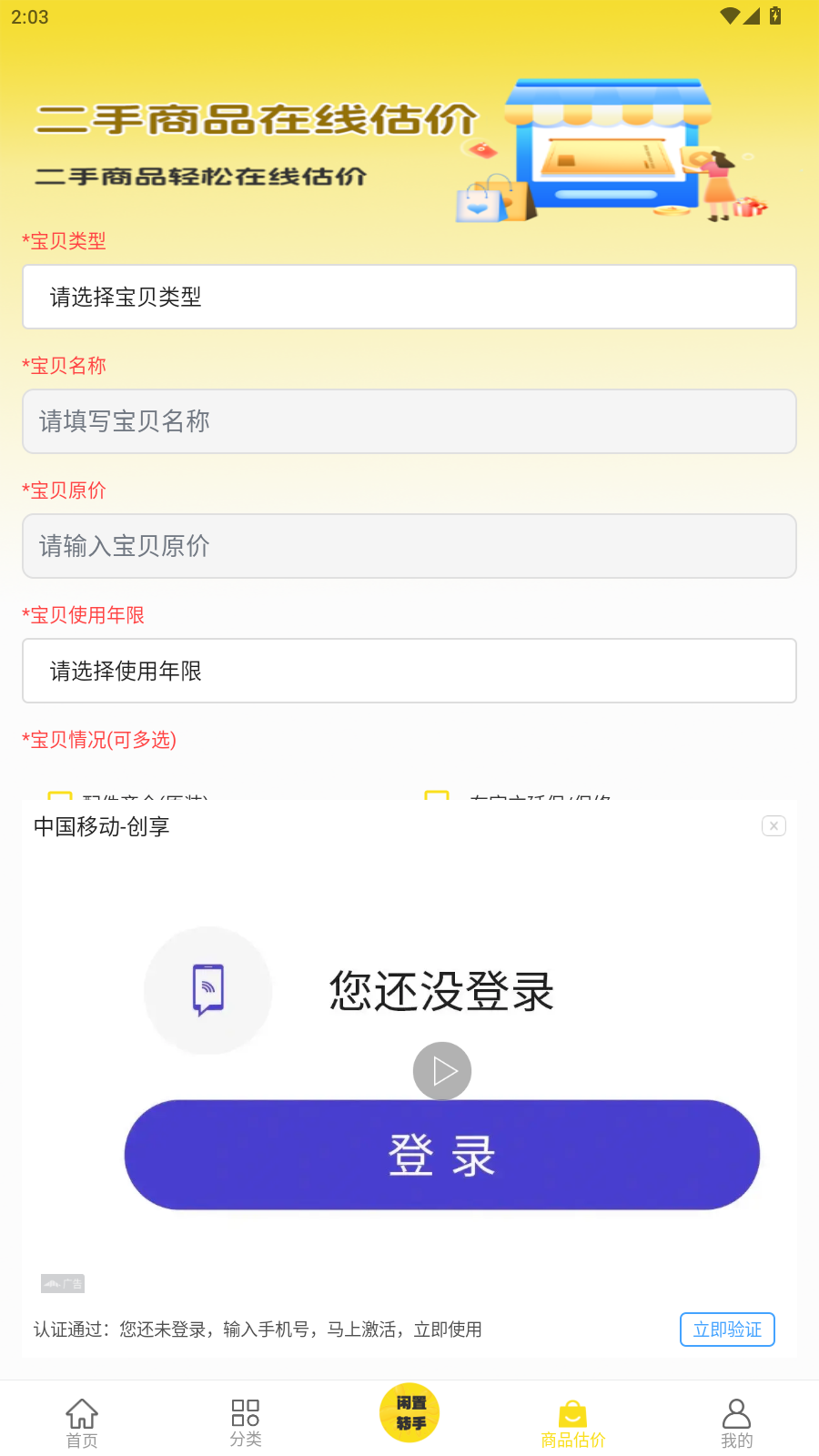Image resolution: width=819 pixels, height=1456 pixels.
Task: Open the center 闲置转手 tab
Action: (x=409, y=1413)
